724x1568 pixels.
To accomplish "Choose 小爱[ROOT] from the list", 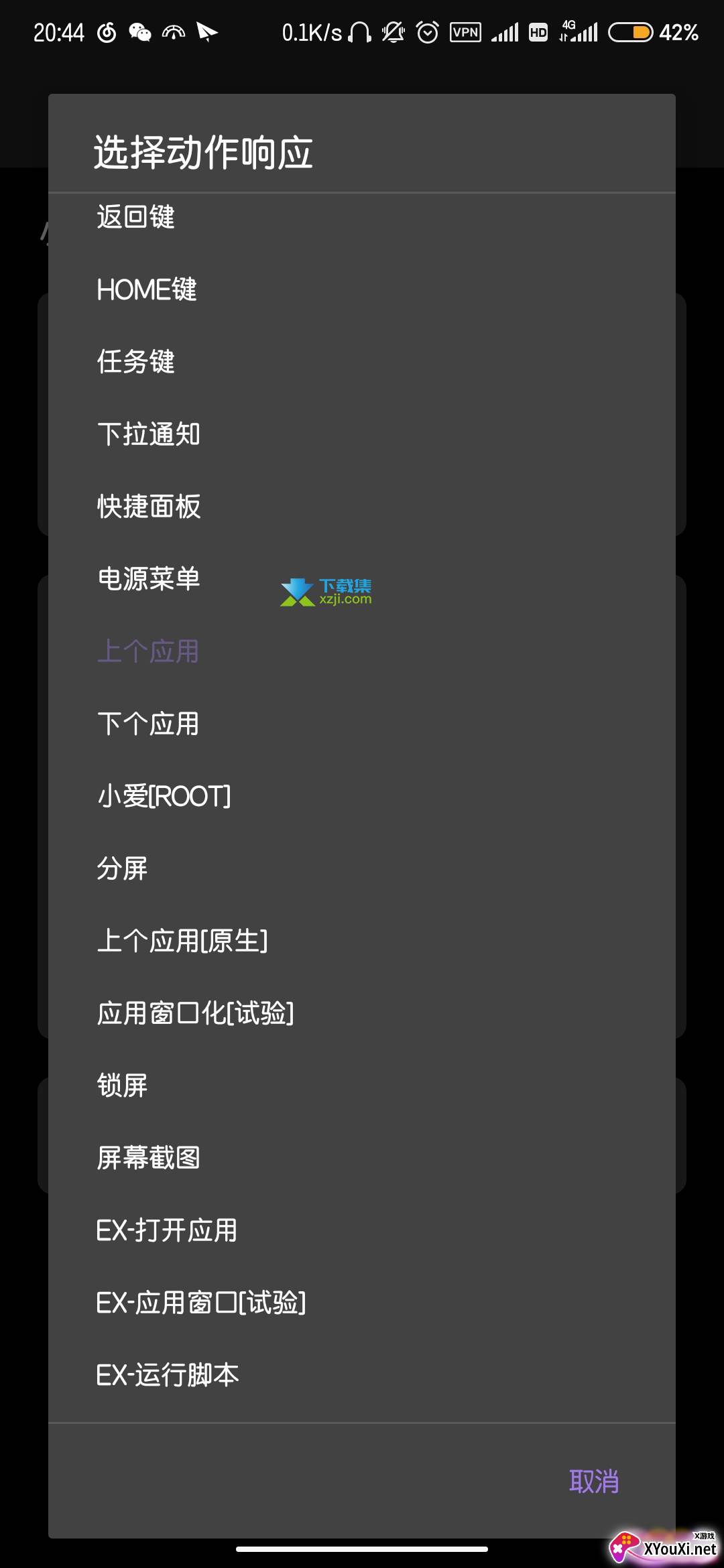I will (163, 796).
